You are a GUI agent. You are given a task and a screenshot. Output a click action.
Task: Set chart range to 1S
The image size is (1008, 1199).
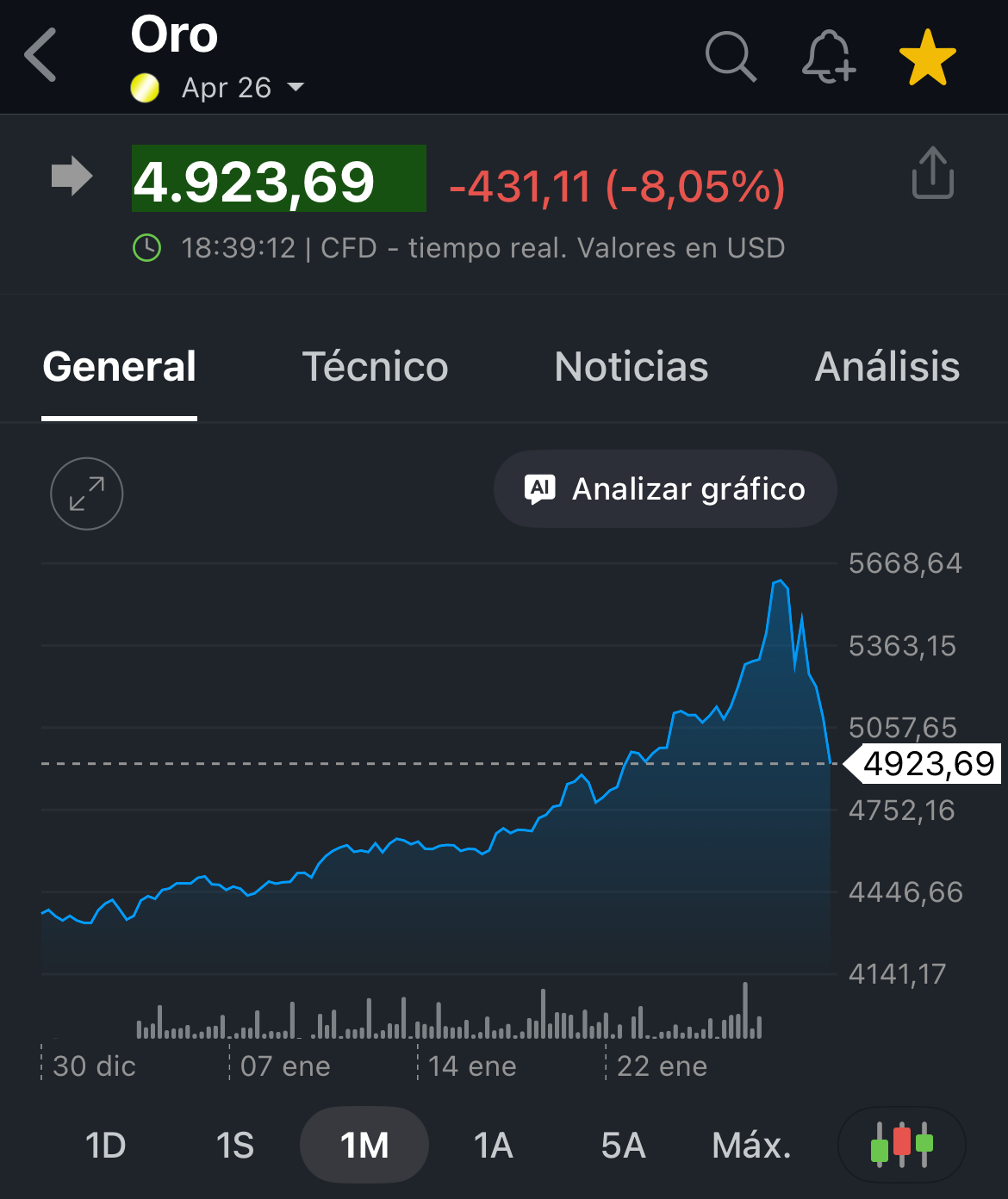click(234, 1146)
